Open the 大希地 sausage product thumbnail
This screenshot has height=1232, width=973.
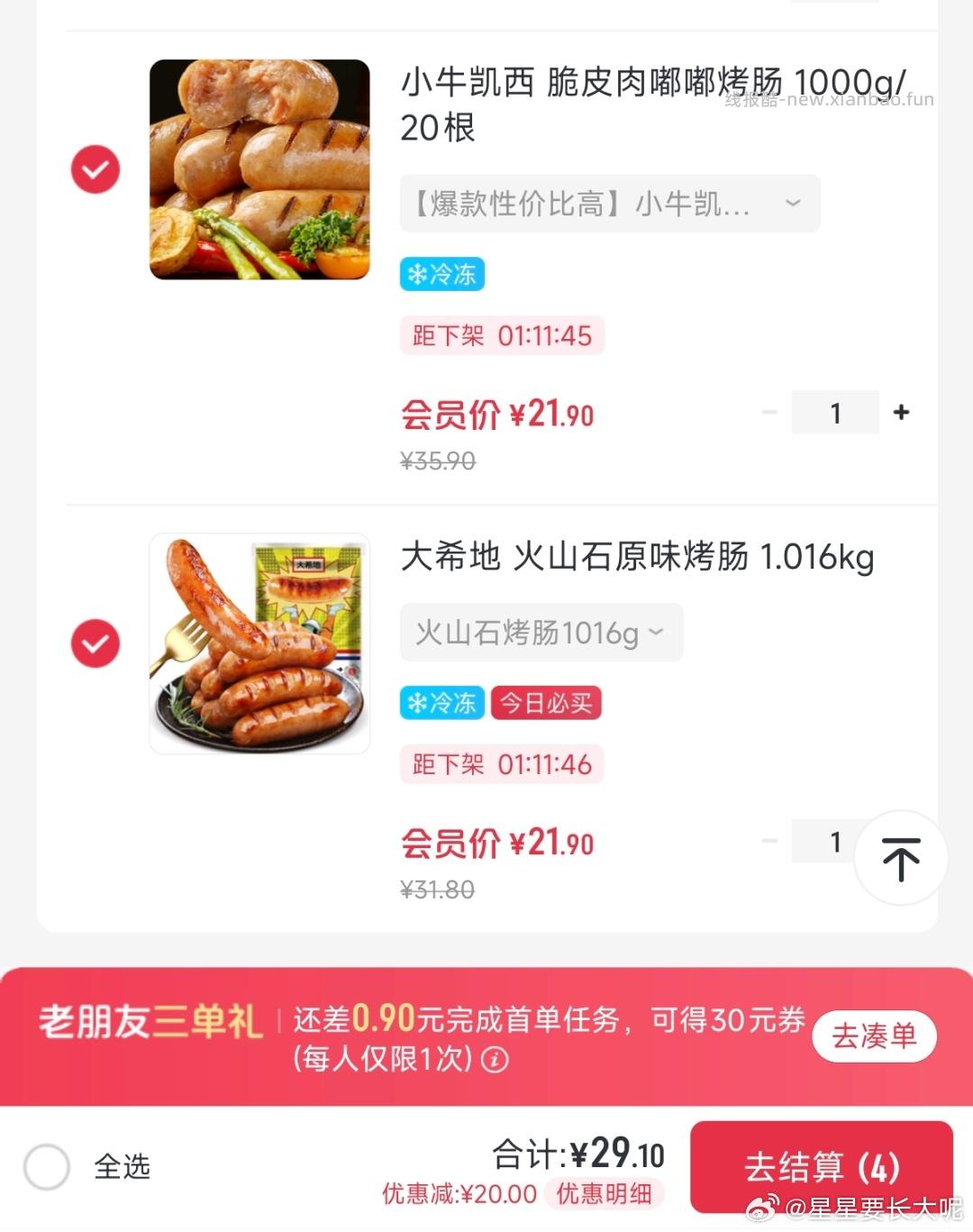(259, 643)
